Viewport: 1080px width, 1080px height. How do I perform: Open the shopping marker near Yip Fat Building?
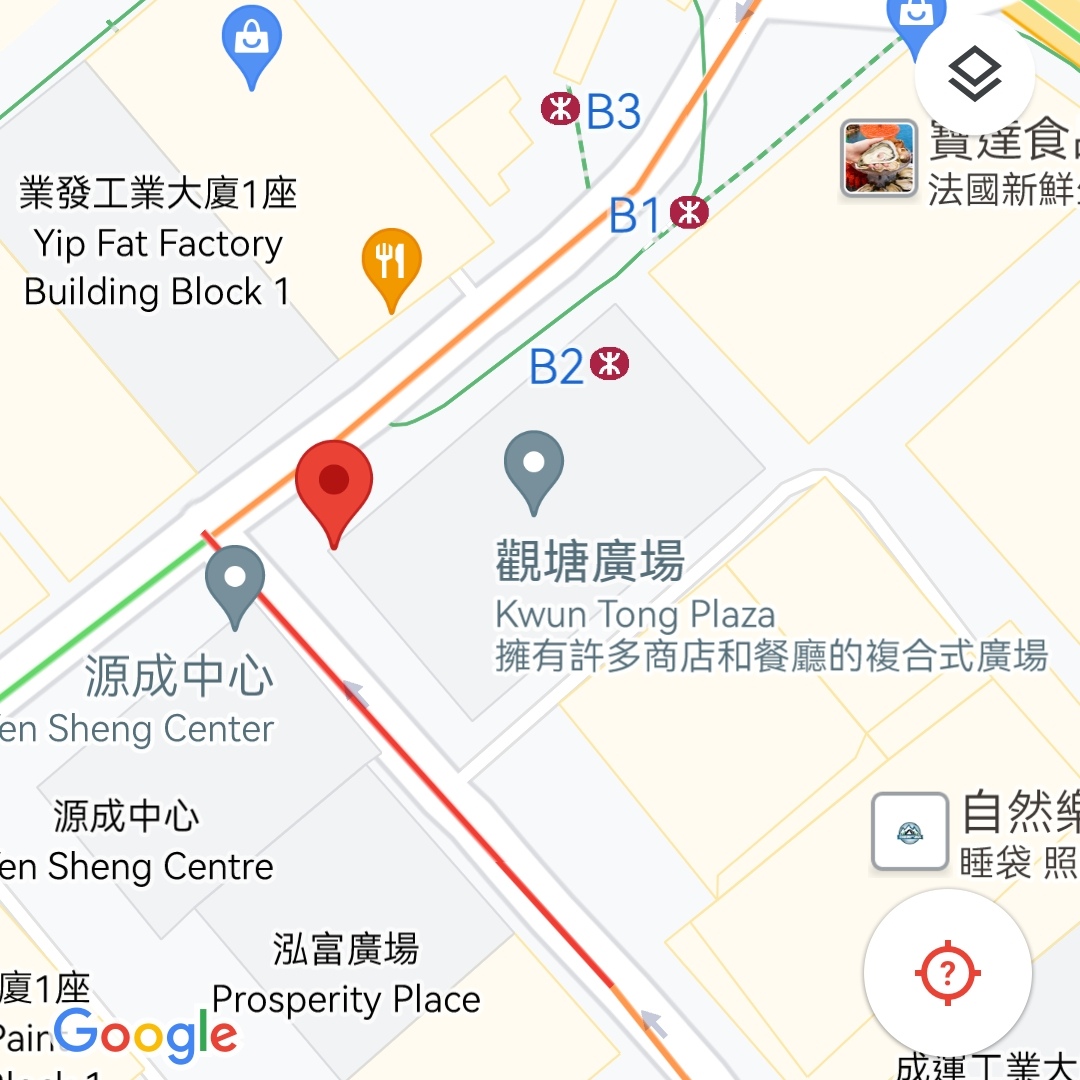click(251, 42)
